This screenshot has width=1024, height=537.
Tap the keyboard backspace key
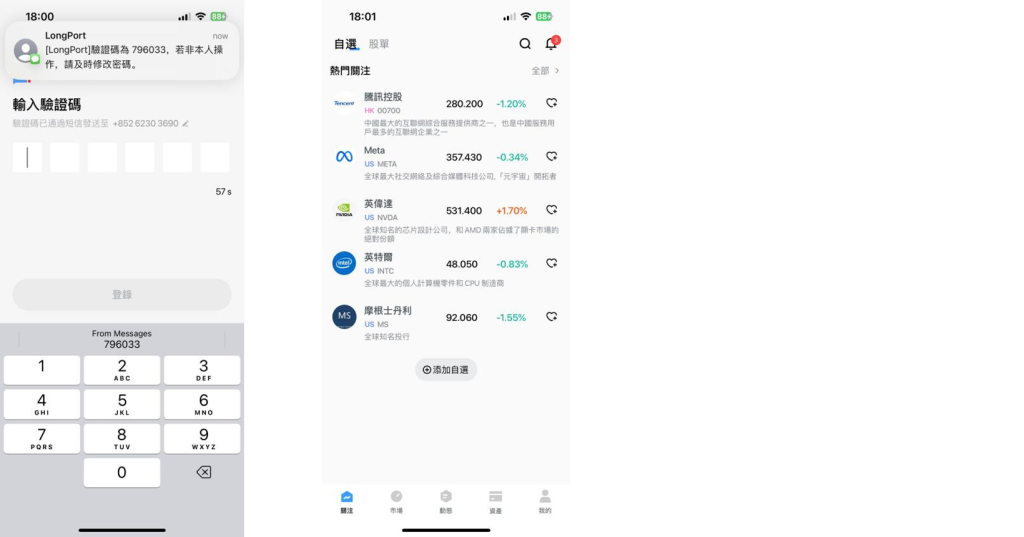[203, 472]
